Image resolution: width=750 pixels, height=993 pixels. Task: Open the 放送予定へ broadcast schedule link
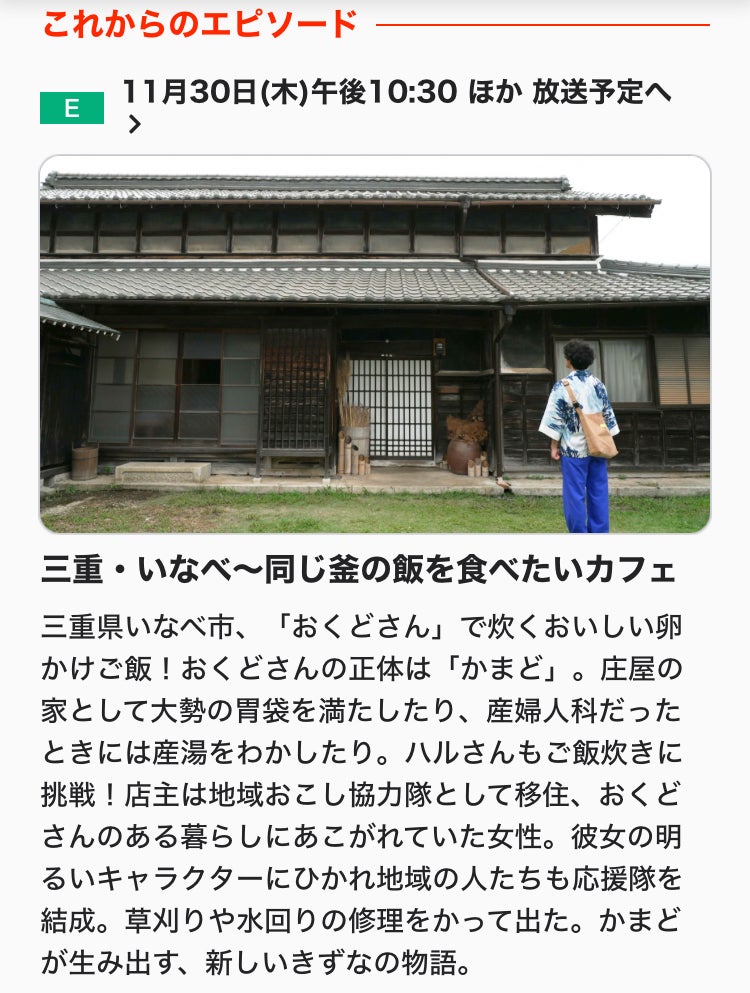pyautogui.click(x=600, y=92)
